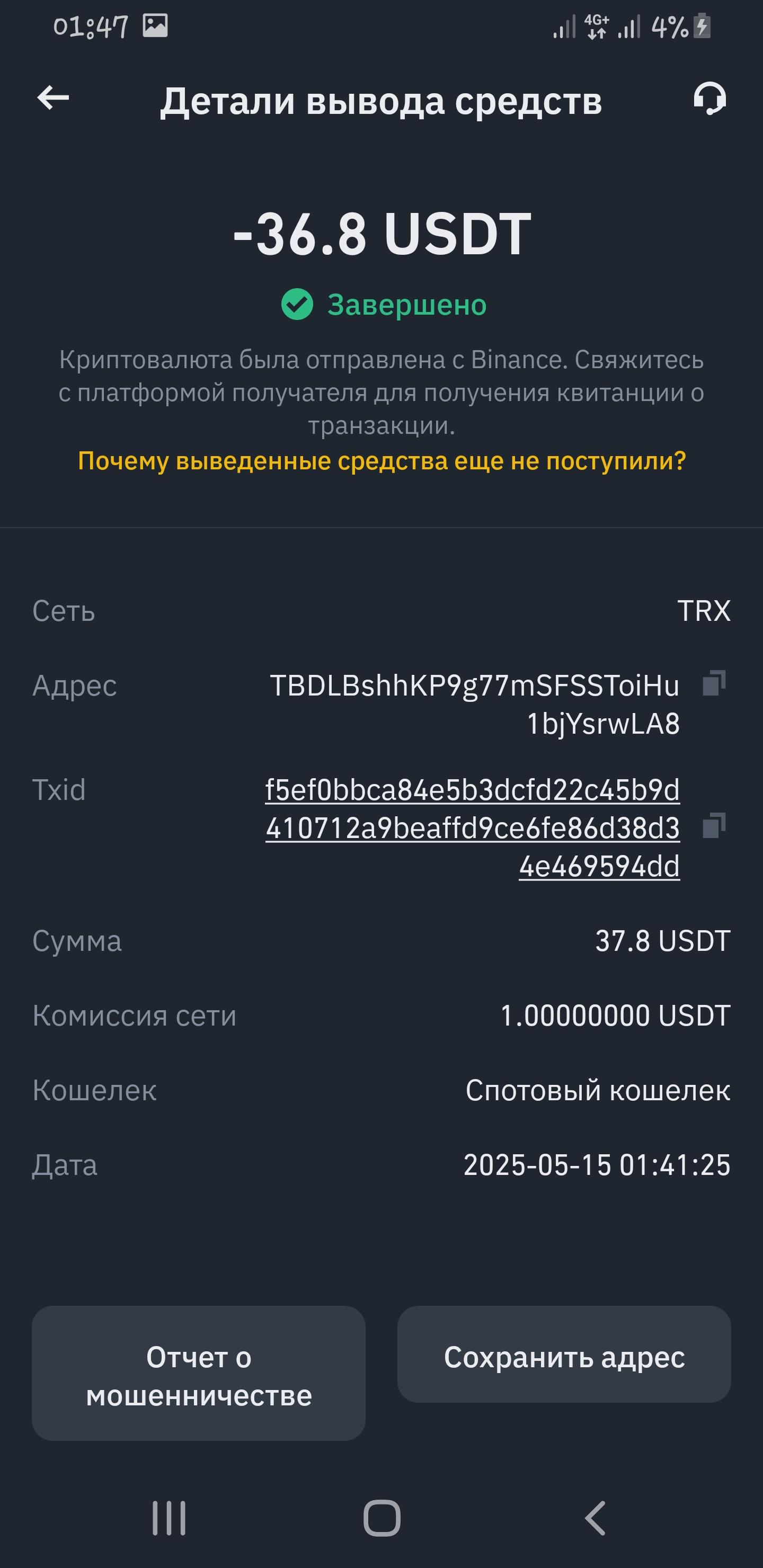Go back using the top-left arrow
This screenshot has width=763, height=1568.
click(x=53, y=98)
